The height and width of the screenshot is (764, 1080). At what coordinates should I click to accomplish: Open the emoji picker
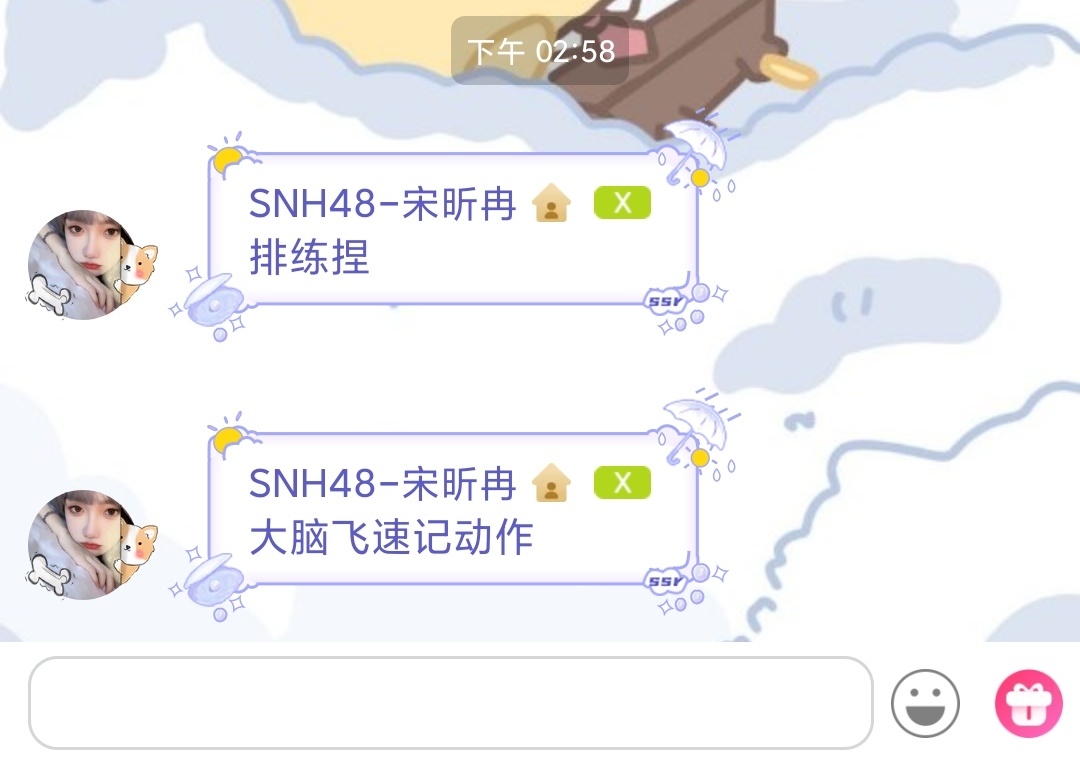click(925, 703)
